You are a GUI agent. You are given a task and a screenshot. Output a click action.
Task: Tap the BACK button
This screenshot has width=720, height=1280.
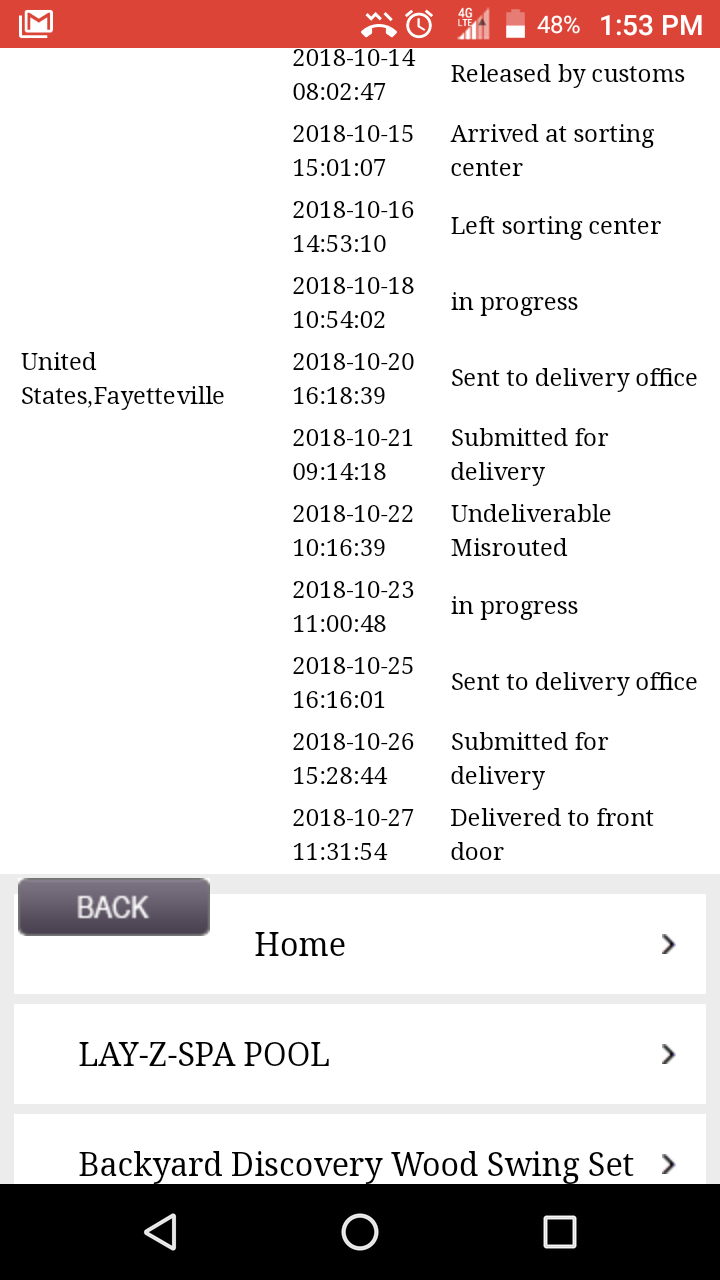point(114,907)
